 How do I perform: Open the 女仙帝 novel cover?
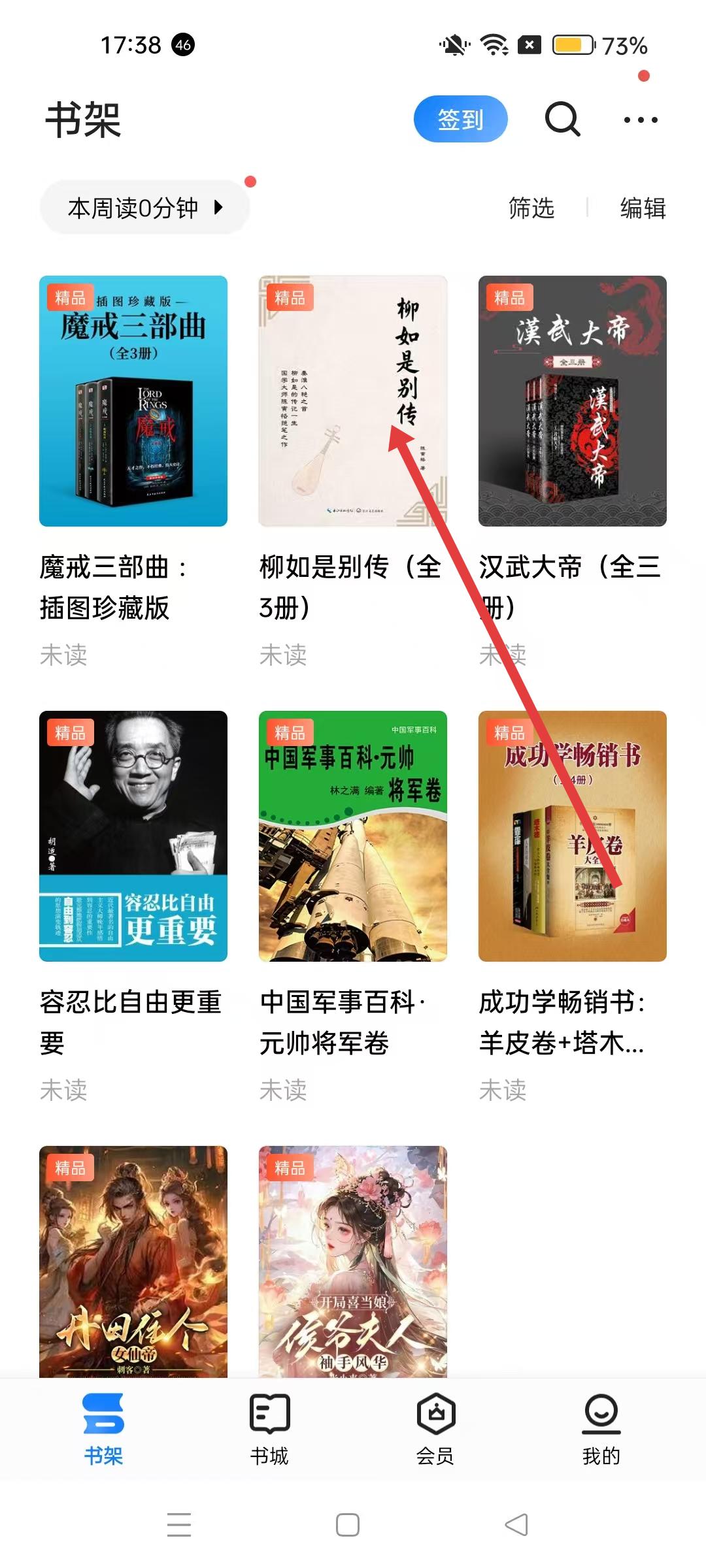click(133, 1261)
